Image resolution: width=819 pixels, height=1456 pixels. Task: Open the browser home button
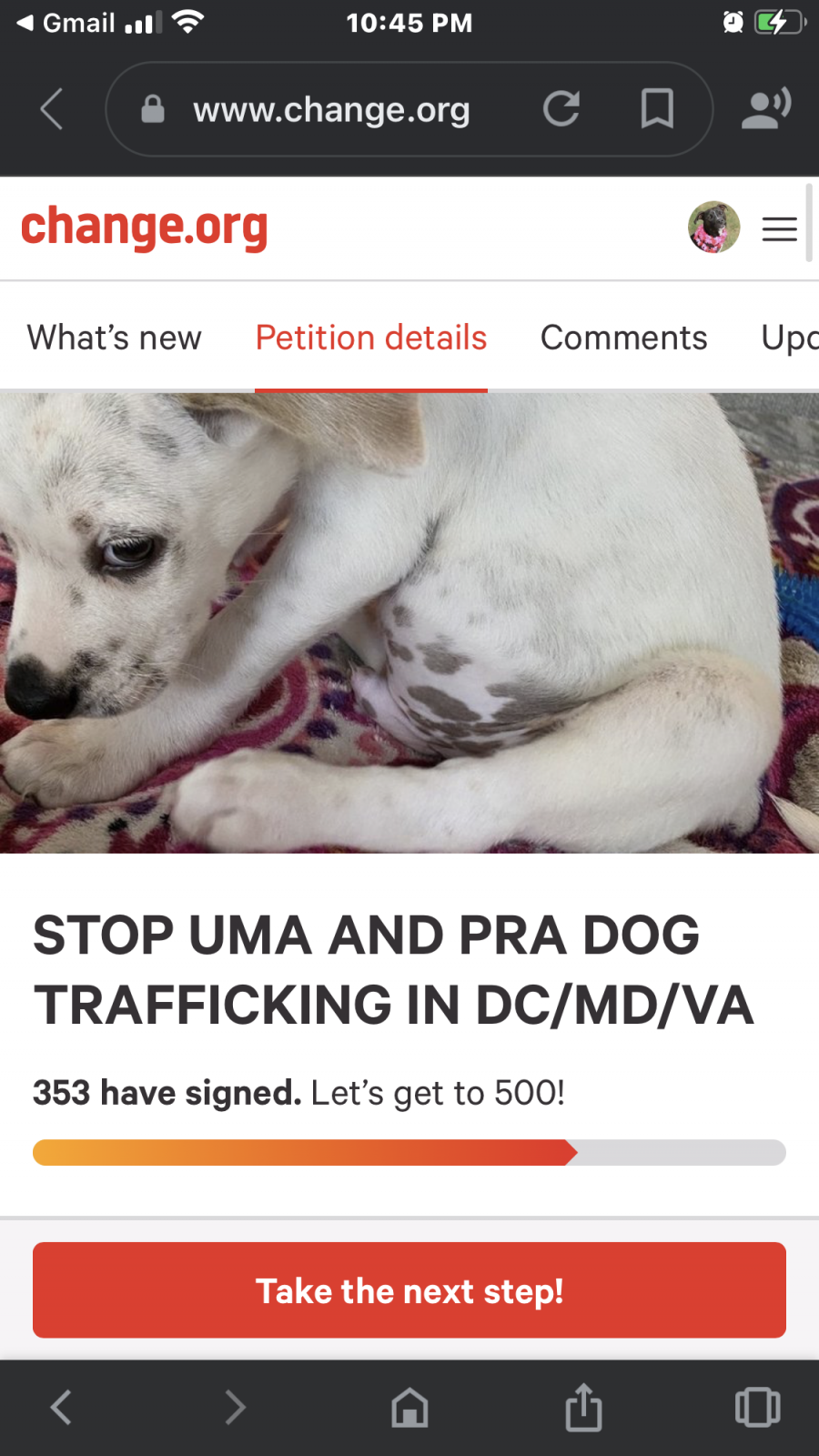[x=409, y=1408]
